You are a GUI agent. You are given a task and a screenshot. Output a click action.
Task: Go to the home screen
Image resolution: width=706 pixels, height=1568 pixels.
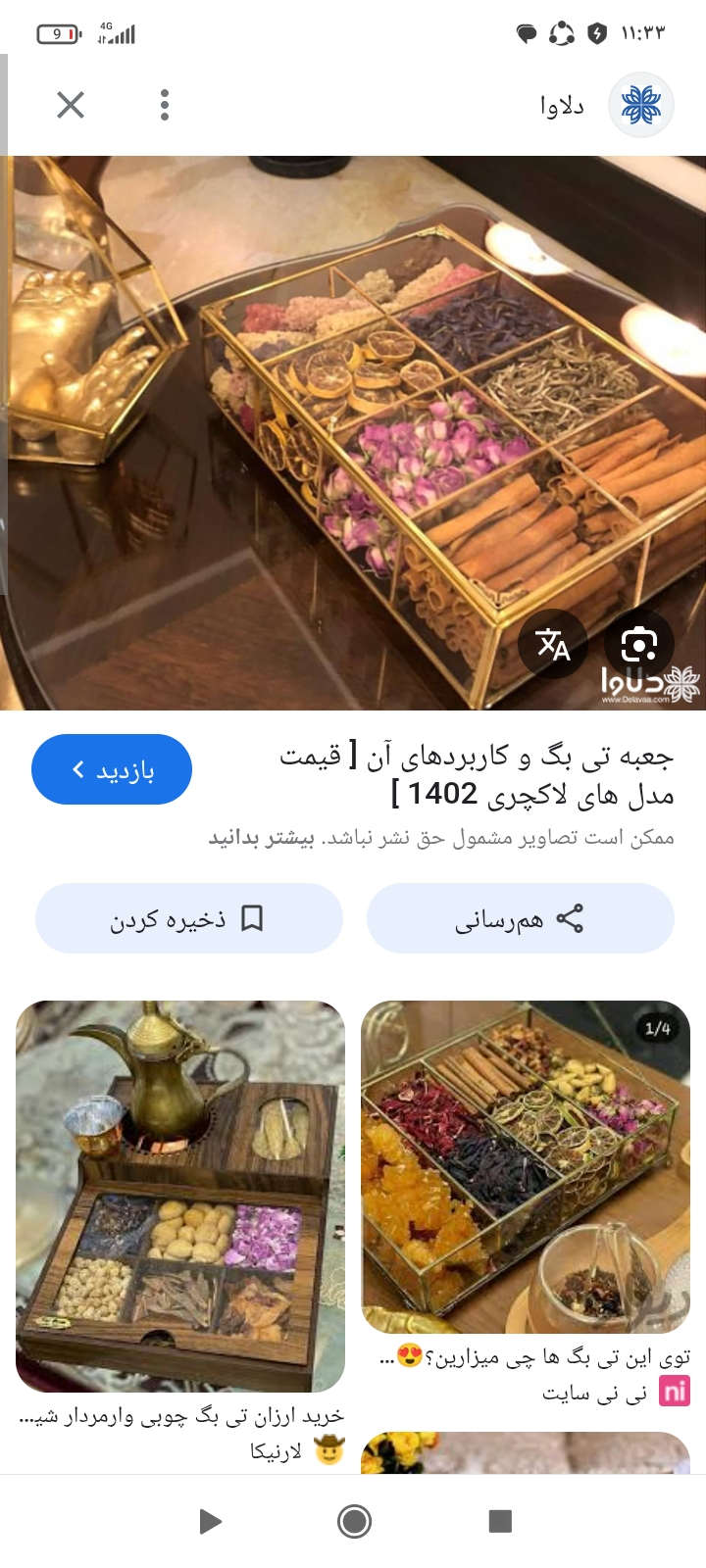(354, 1521)
